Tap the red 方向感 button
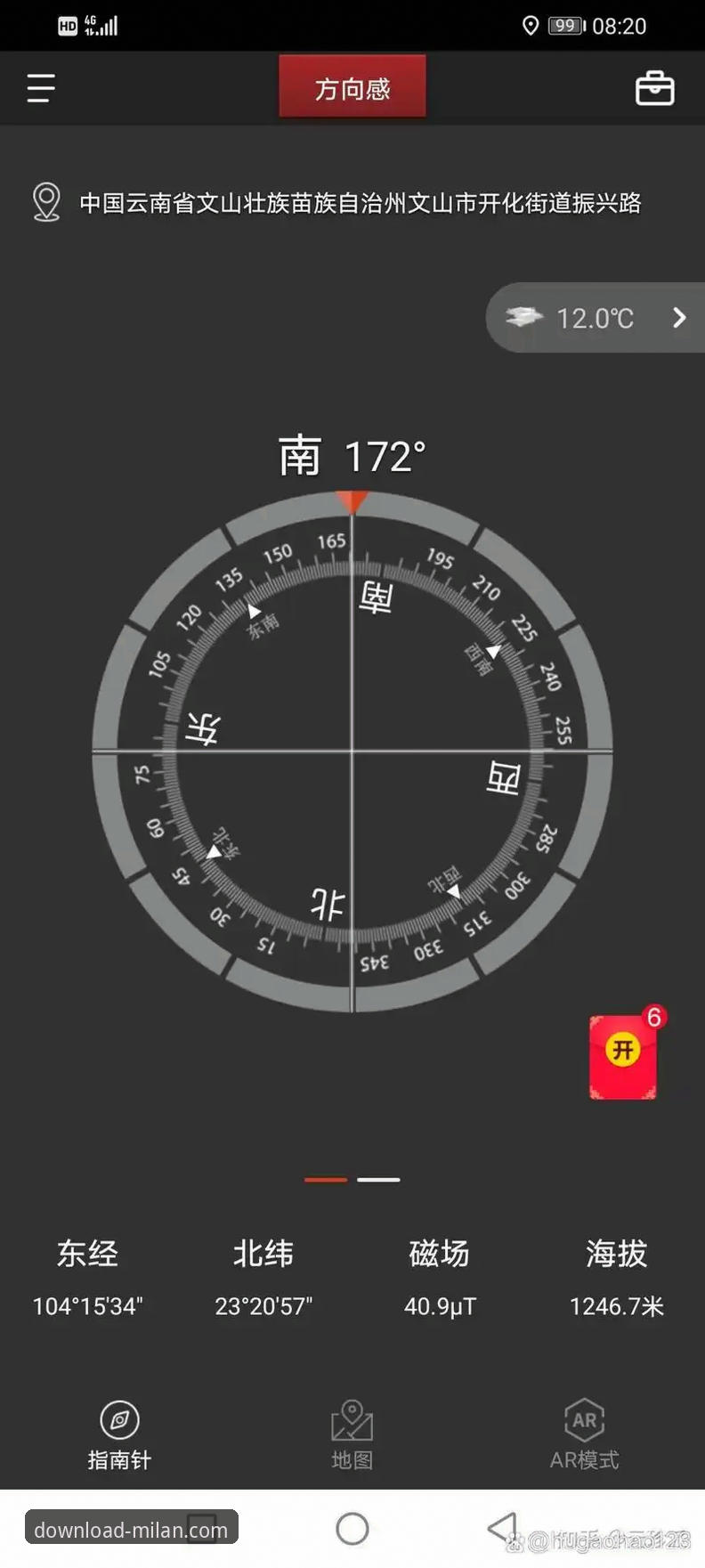The image size is (705, 1568). tap(352, 86)
